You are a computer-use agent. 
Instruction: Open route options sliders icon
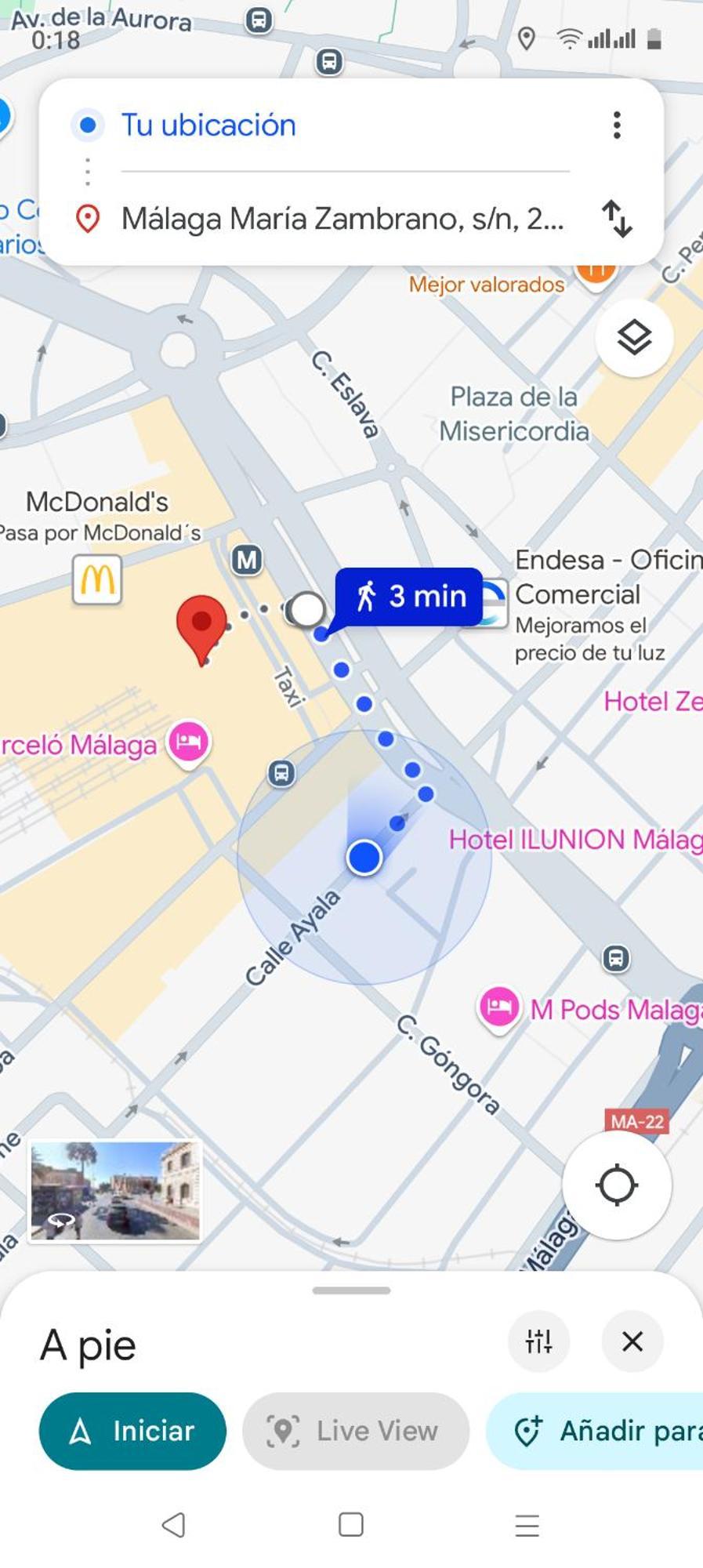point(538,1341)
